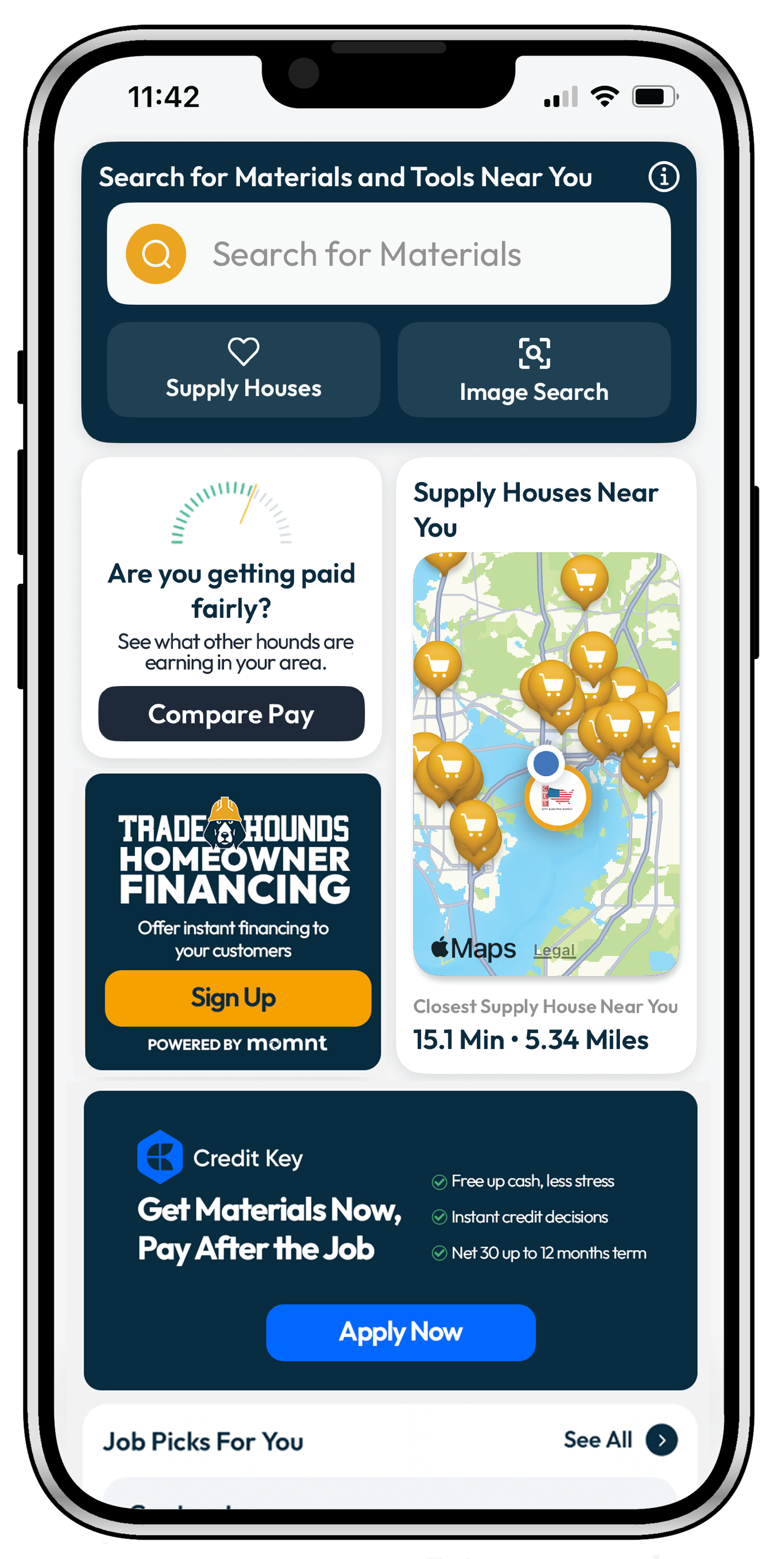The image size is (784, 1559).
Task: See All job picks
Action: pos(619,1440)
